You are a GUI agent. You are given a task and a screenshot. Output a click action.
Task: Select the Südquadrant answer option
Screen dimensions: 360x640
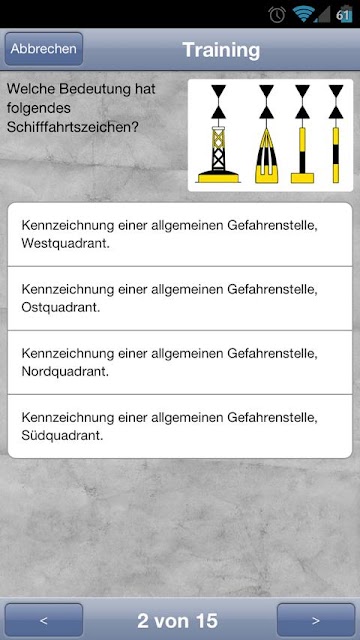180,427
